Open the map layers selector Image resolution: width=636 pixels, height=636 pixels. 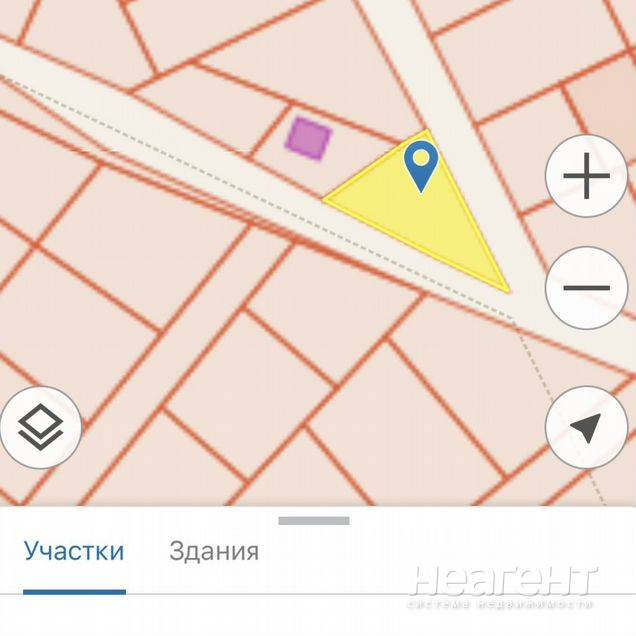point(41,430)
